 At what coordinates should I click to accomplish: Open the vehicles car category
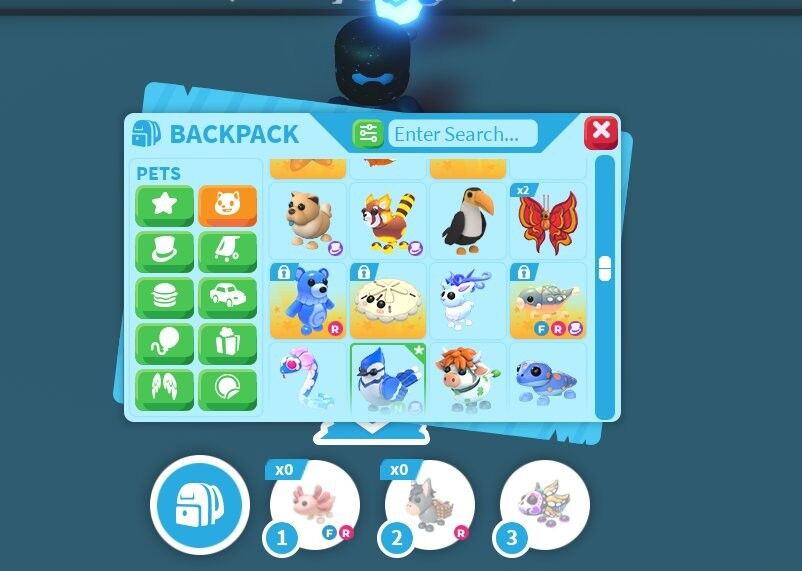(x=228, y=298)
